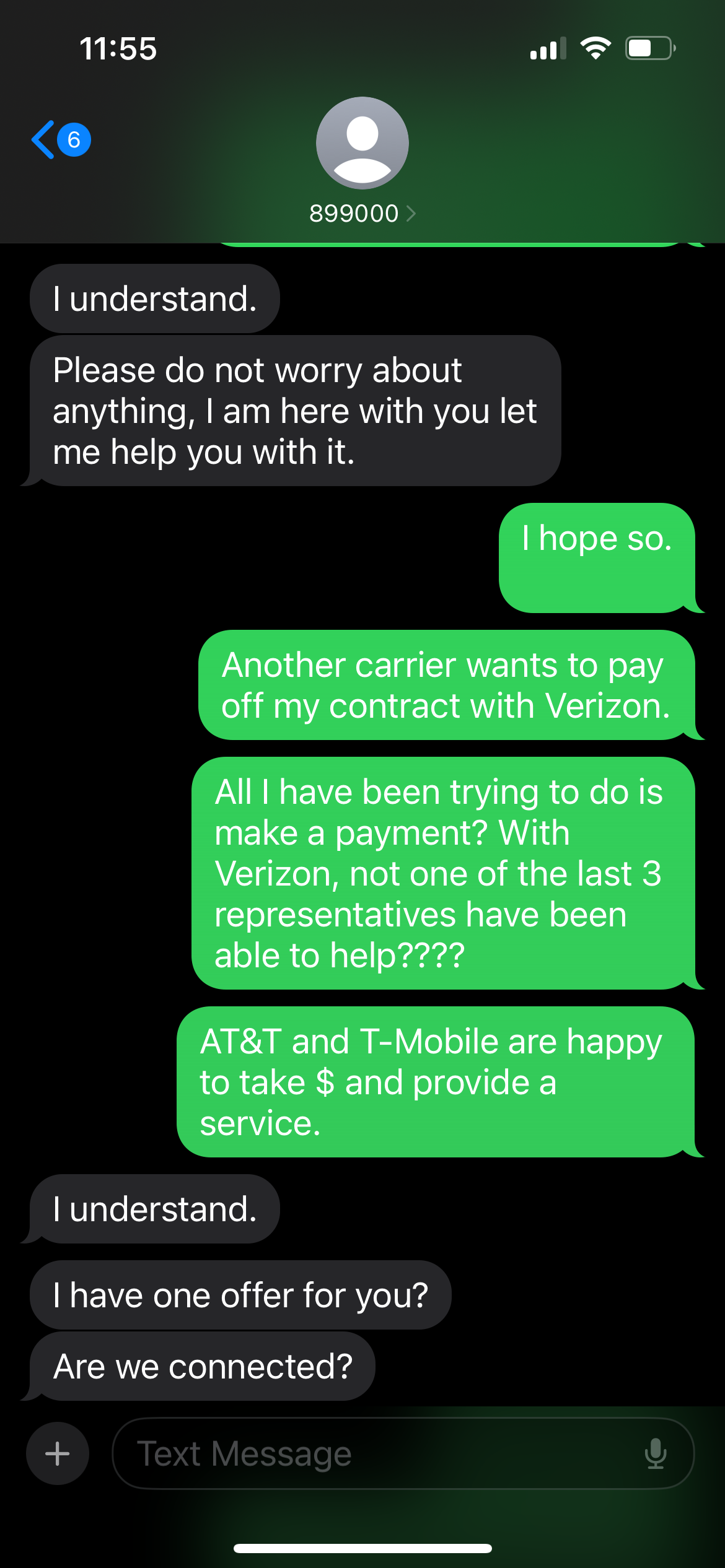Focus the Text Message input field
This screenshot has height=1568, width=725.
click(372, 1453)
